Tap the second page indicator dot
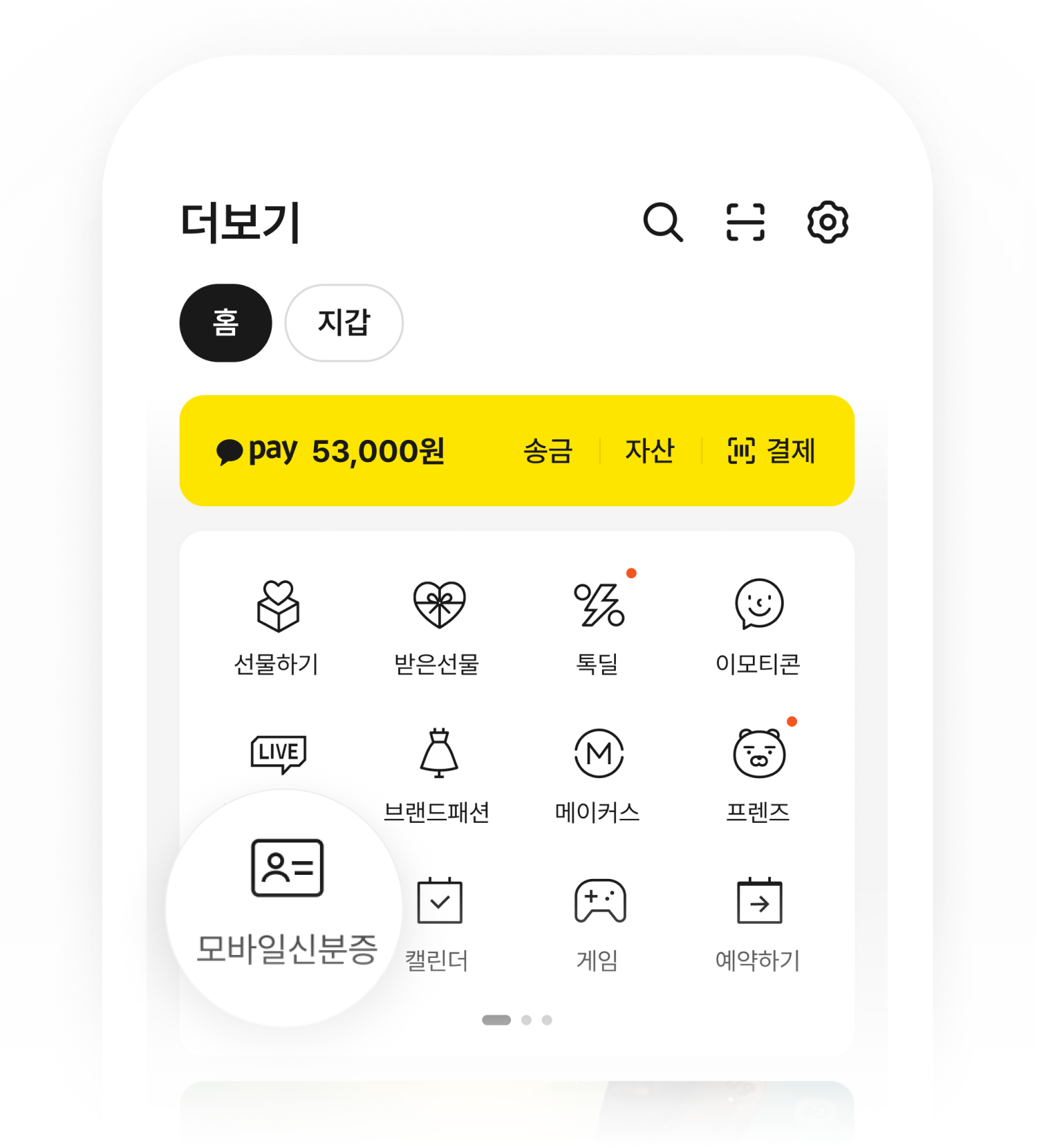Image resolution: width=1037 pixels, height=1148 pixels. 526,1019
